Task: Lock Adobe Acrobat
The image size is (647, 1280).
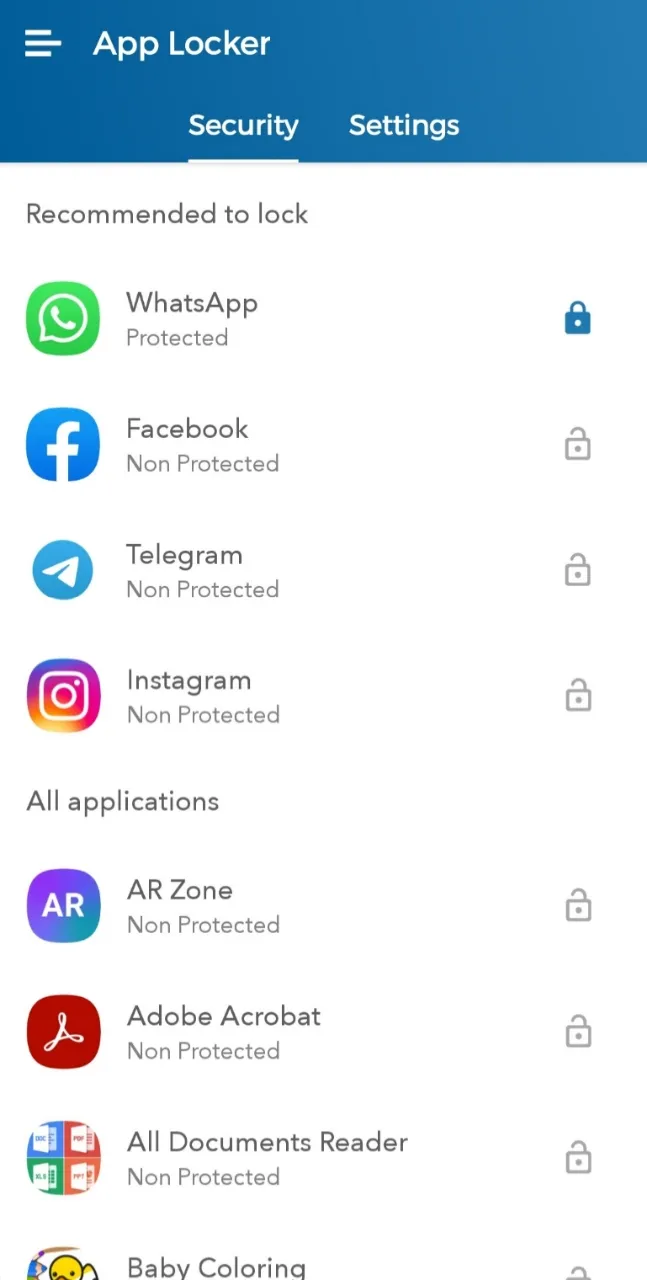Action: tap(577, 1032)
